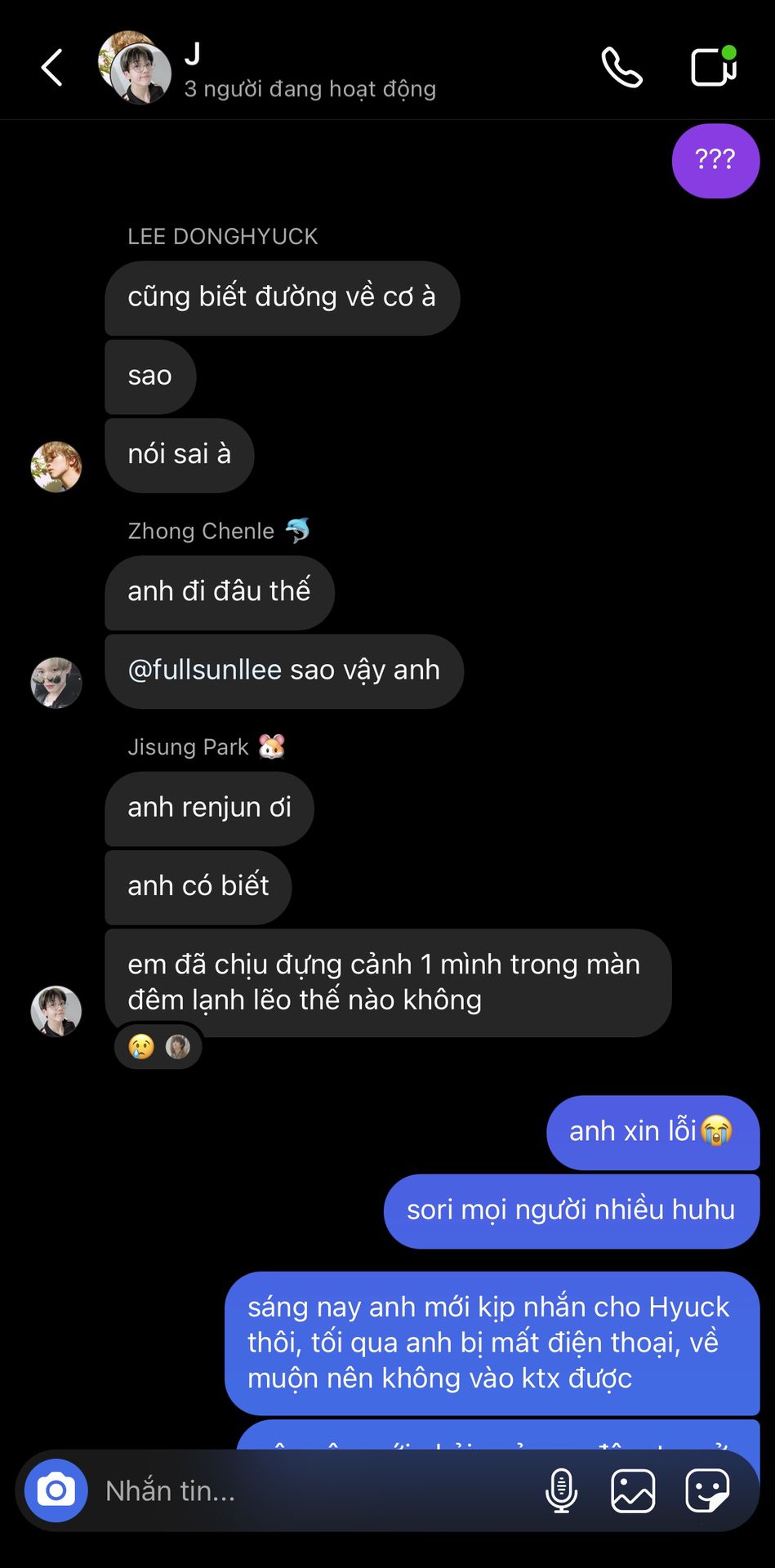Open the camera in message bar
The width and height of the screenshot is (775, 1568).
pos(56,1490)
